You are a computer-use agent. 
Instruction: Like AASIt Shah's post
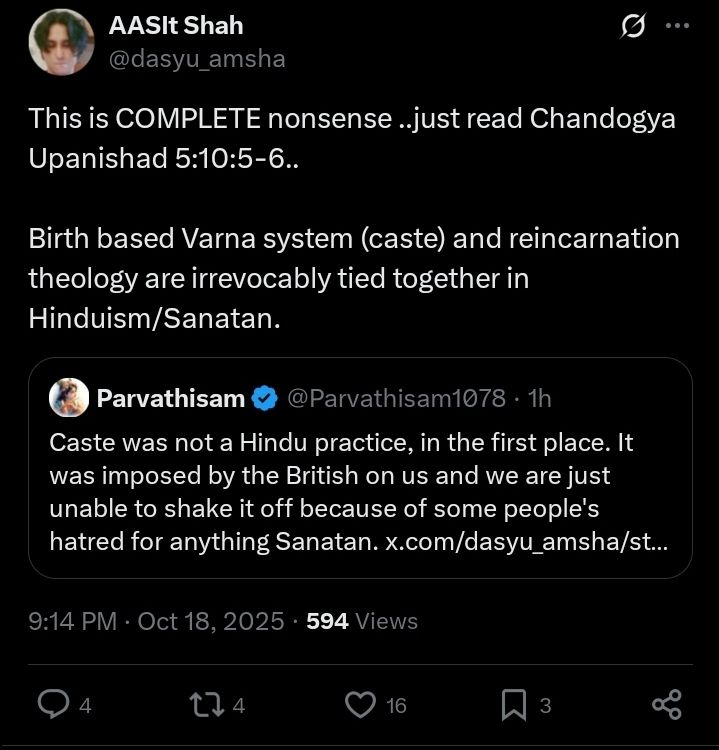pyautogui.click(x=360, y=705)
